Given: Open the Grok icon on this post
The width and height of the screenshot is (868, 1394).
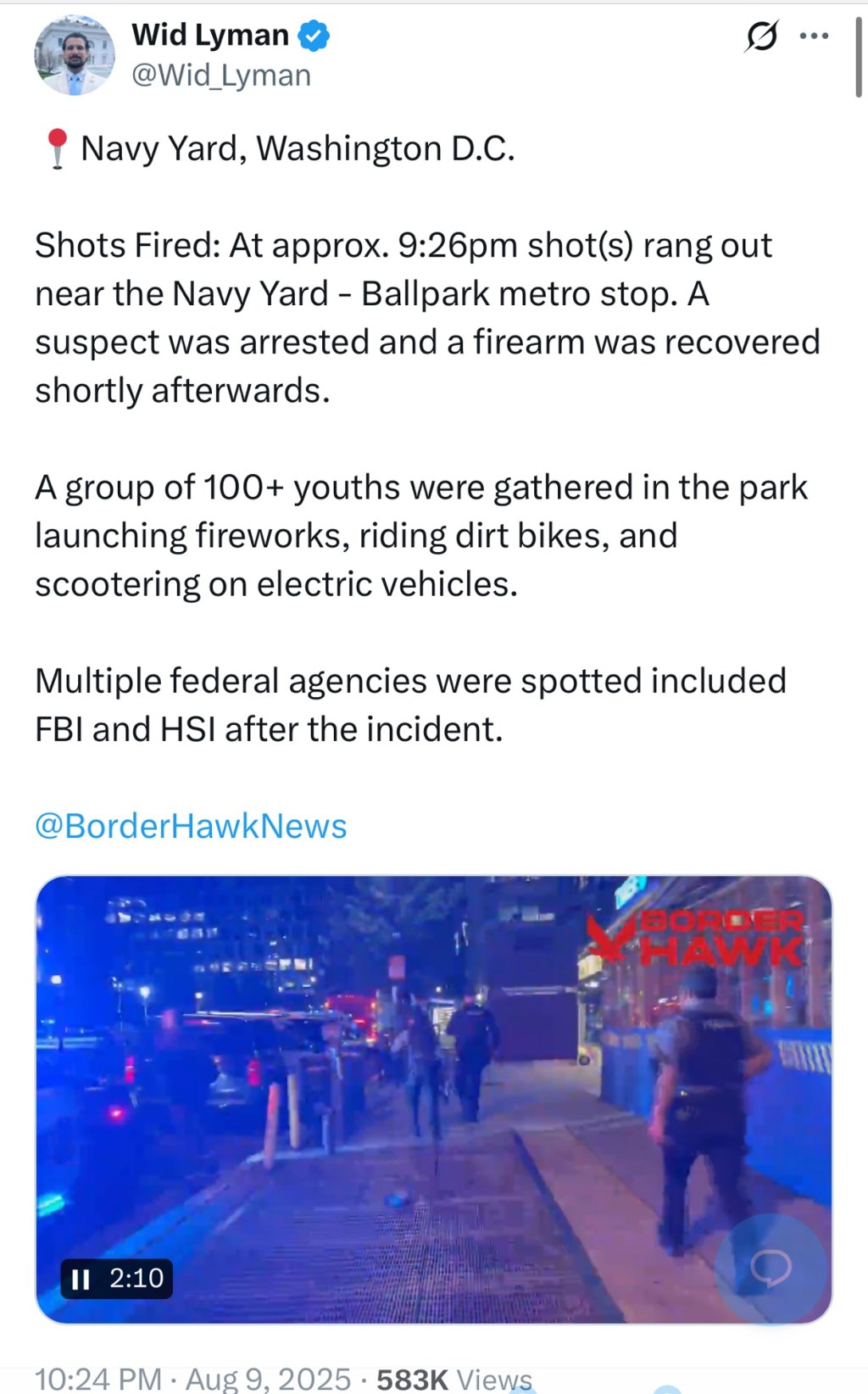Looking at the screenshot, I should pos(761,36).
